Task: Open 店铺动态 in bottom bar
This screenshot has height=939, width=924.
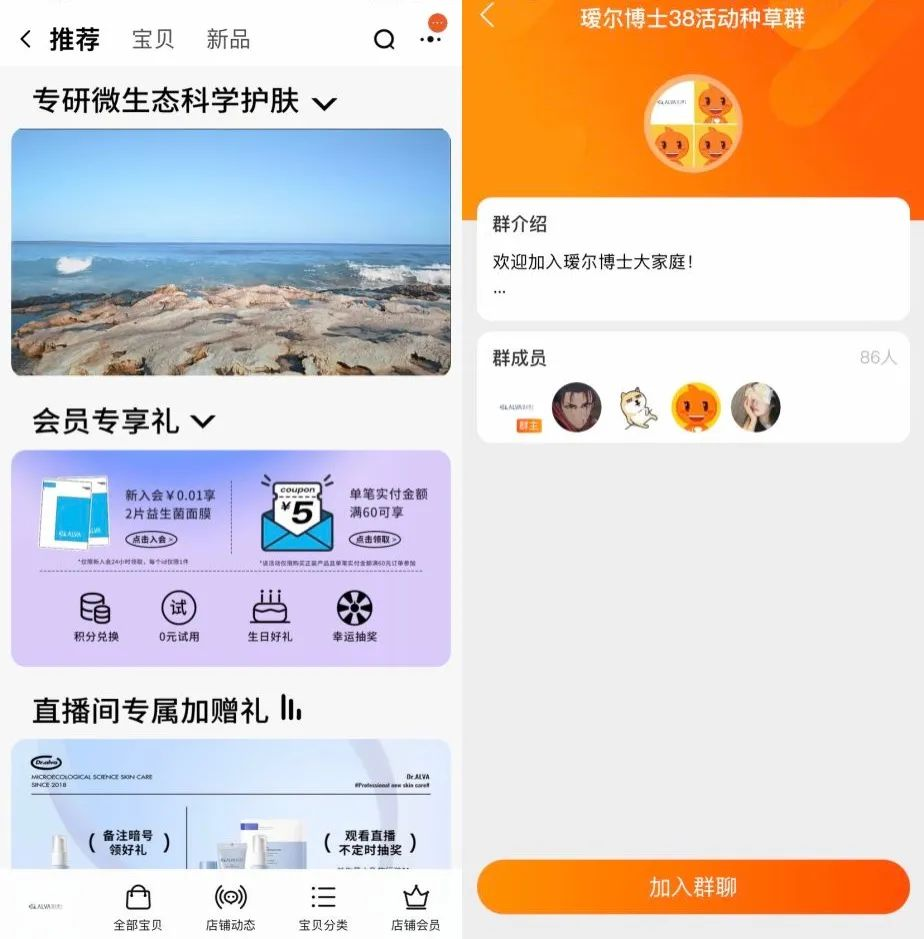Action: click(x=231, y=907)
